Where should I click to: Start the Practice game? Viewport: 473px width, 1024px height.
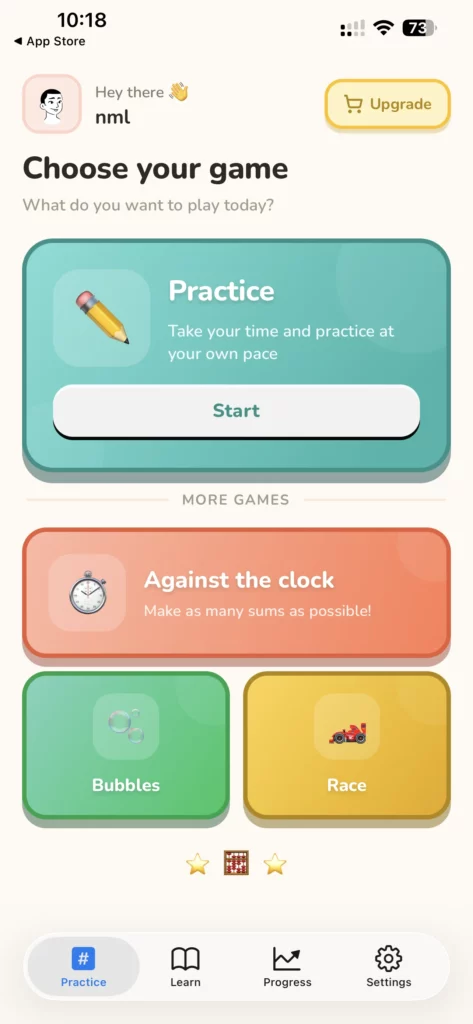(236, 411)
